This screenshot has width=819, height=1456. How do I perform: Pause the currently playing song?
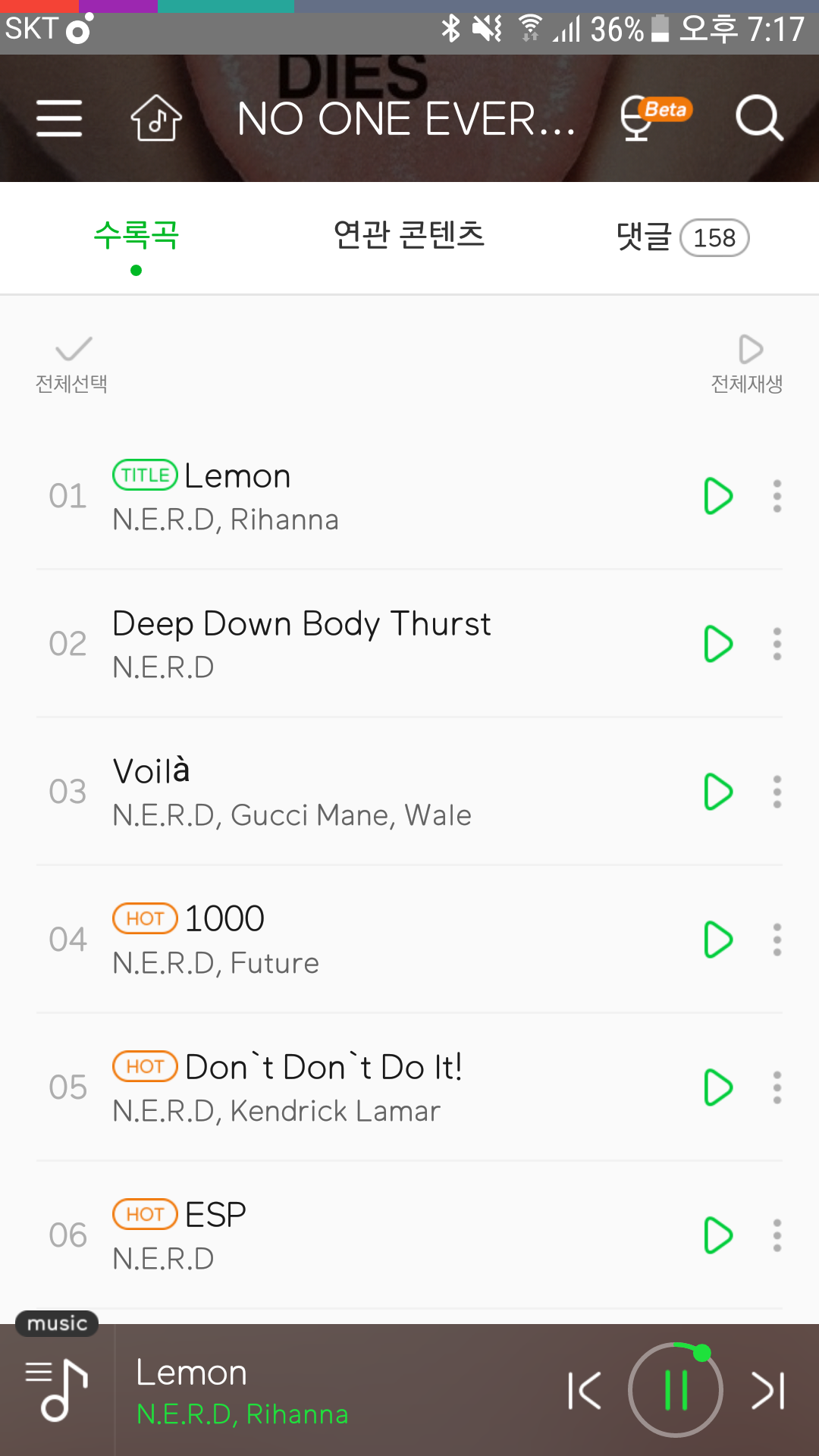675,1390
